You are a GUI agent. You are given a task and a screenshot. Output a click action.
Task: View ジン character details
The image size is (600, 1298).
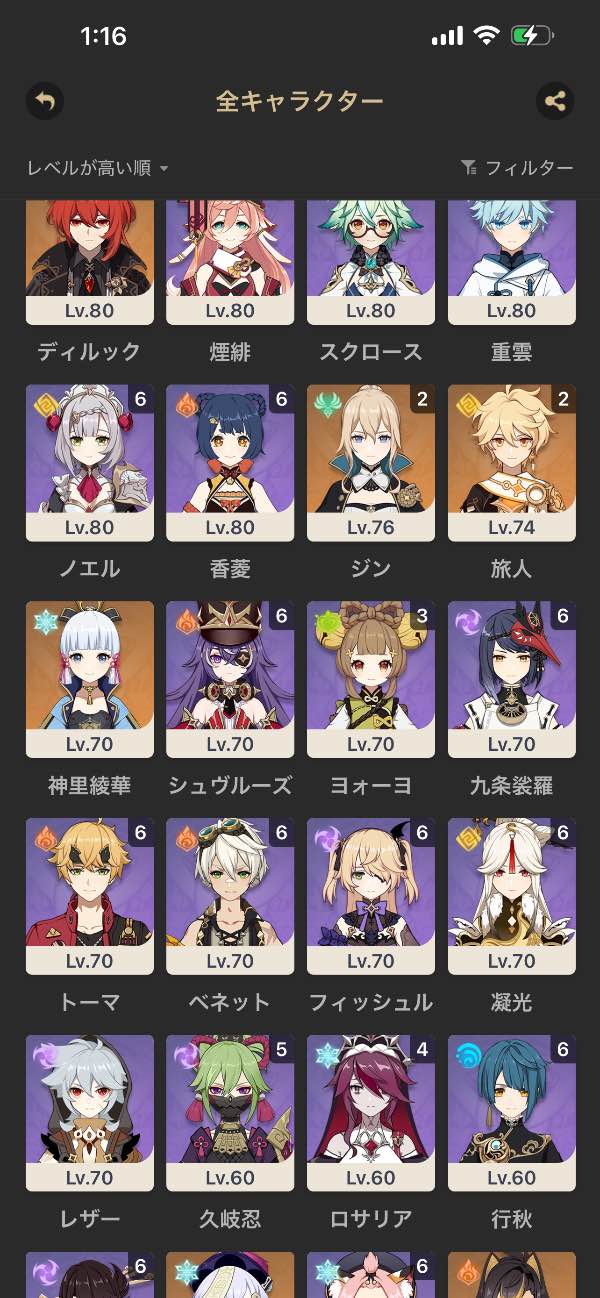point(371,463)
